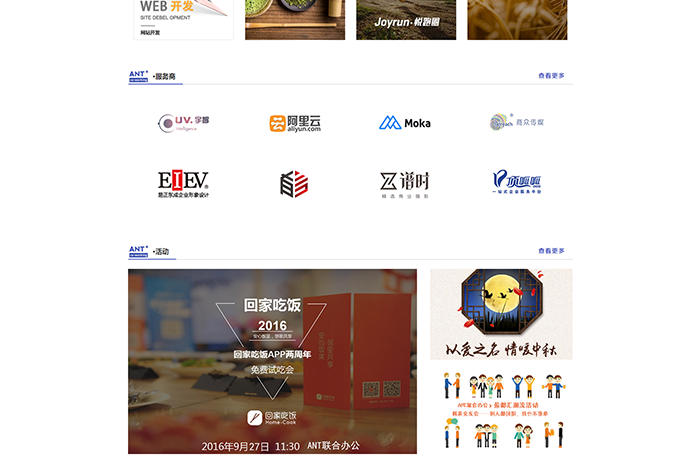Open the 以爱之名 情暖中秋 event card

pos(501,314)
